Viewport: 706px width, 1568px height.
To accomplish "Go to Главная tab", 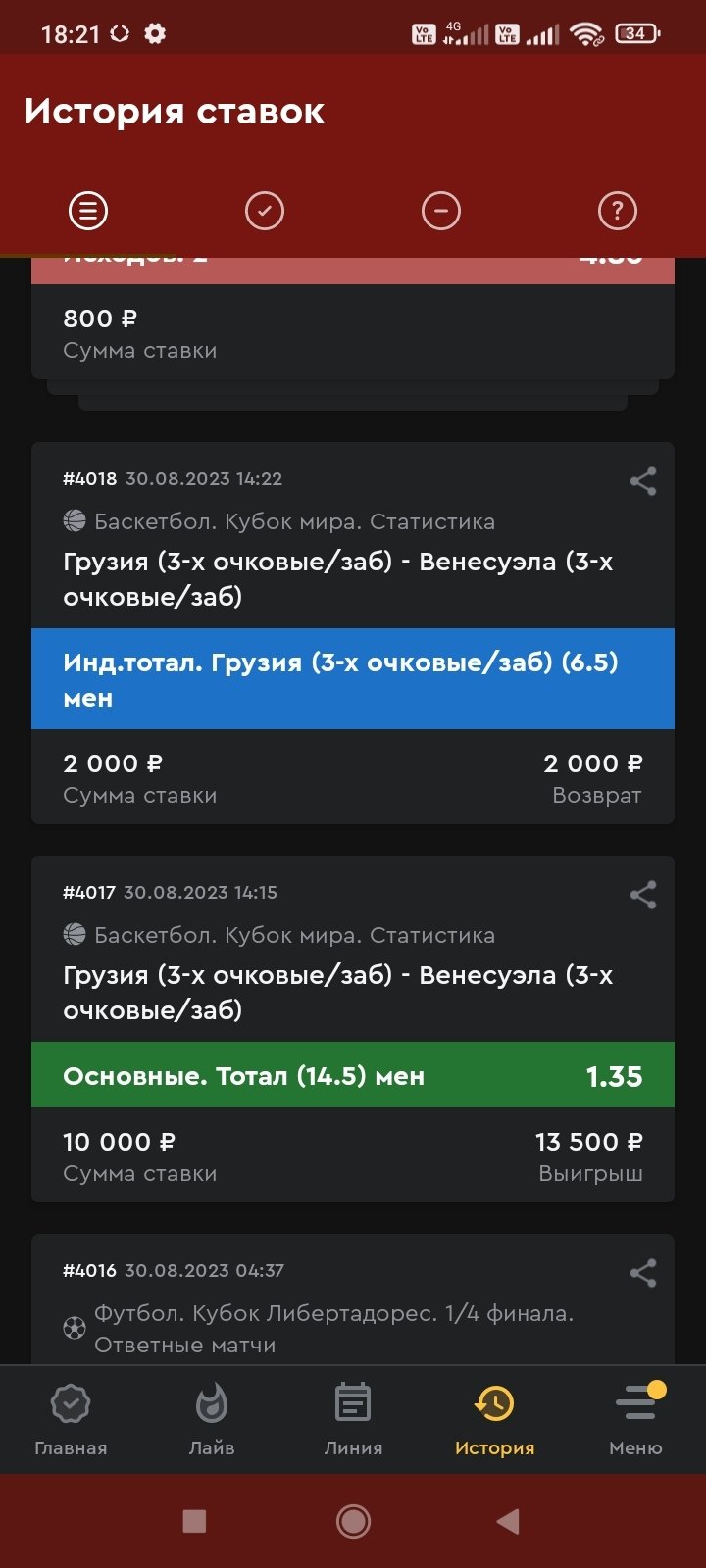I will (71, 1418).
